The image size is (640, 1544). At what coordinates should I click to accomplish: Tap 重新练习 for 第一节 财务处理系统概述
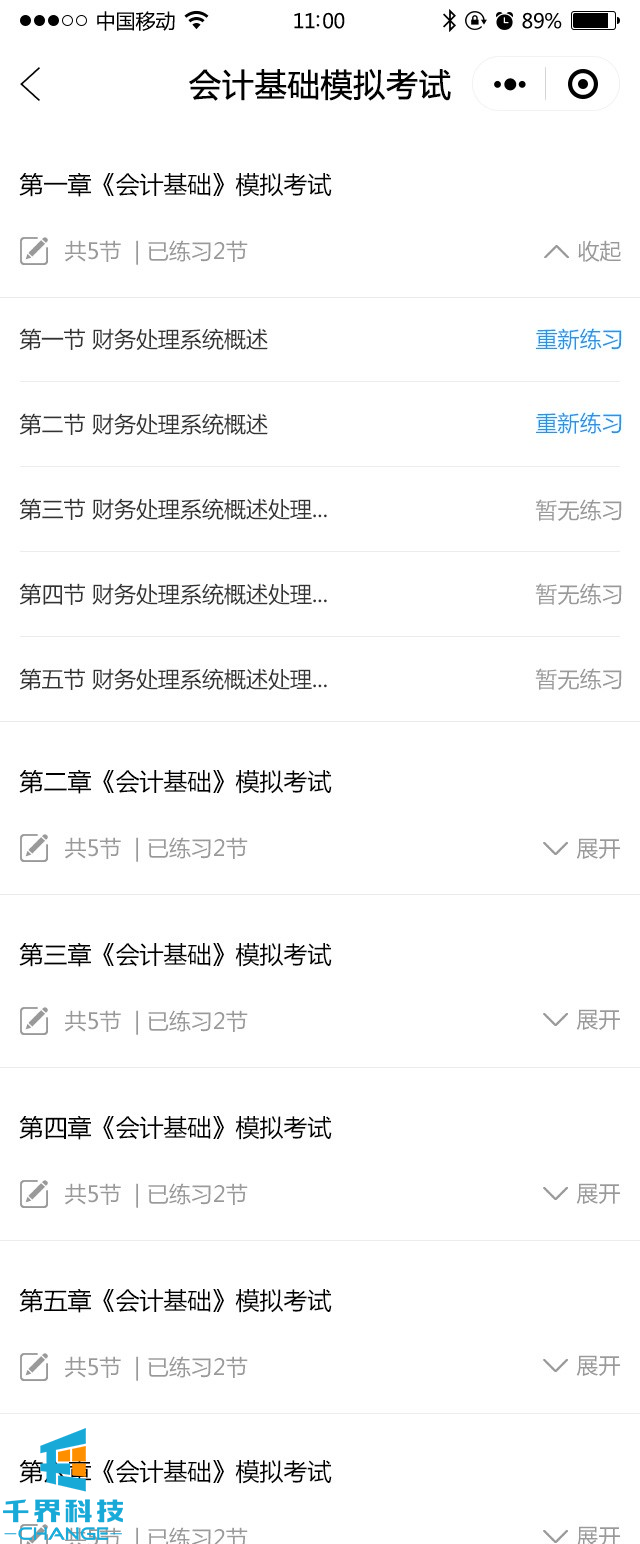click(579, 340)
